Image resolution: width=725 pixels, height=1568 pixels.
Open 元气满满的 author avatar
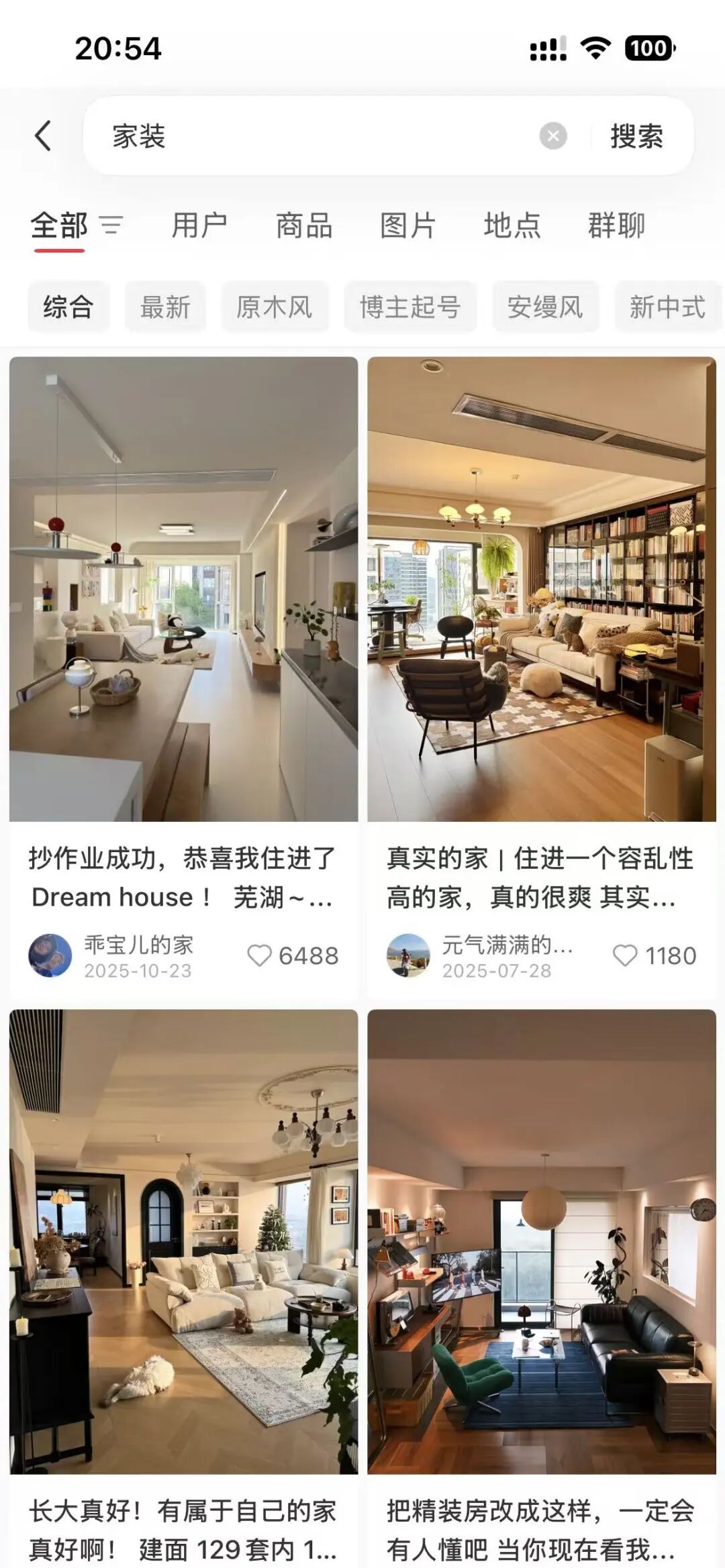click(410, 956)
